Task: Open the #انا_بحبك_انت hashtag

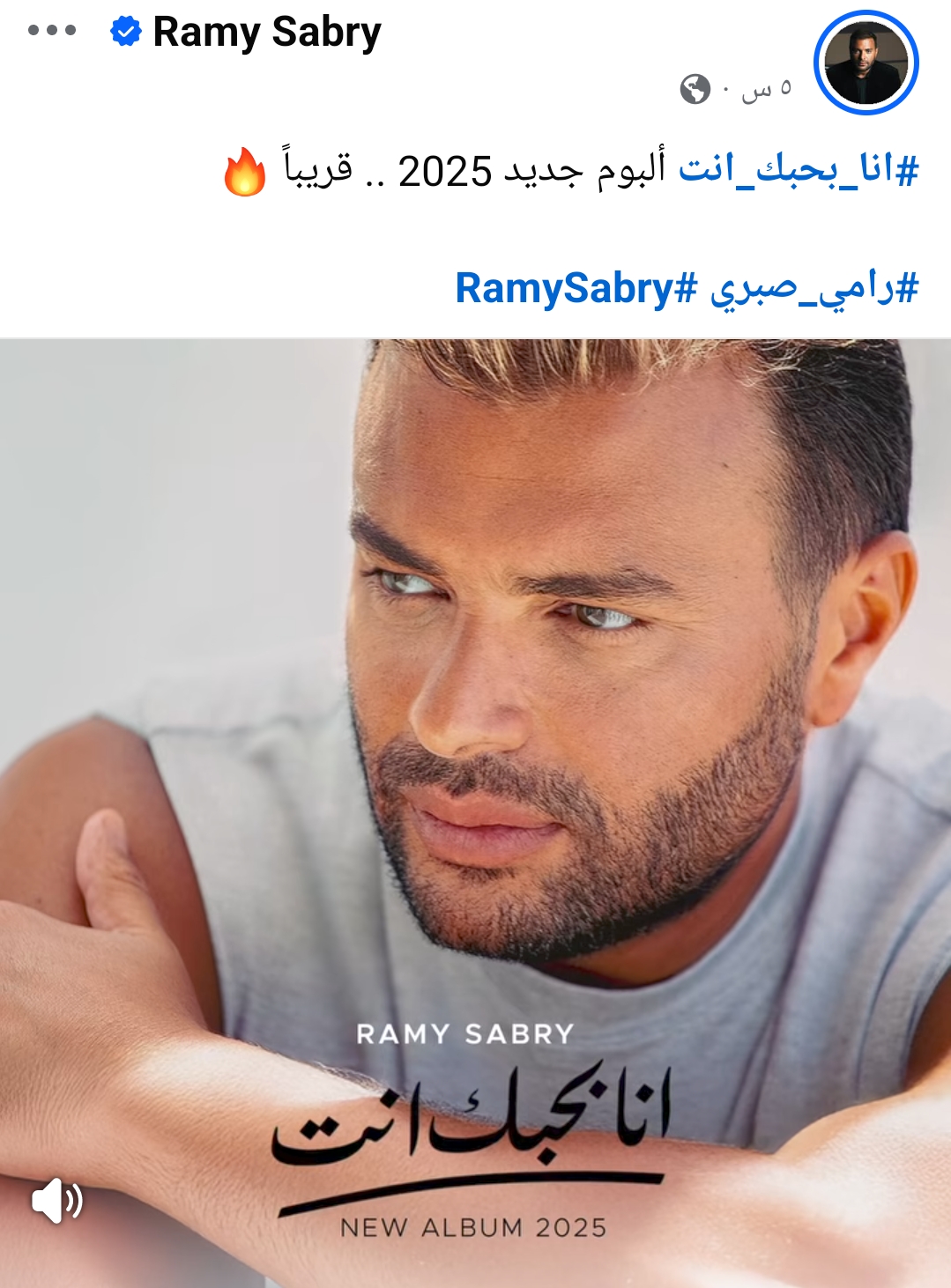Action: tap(799, 169)
